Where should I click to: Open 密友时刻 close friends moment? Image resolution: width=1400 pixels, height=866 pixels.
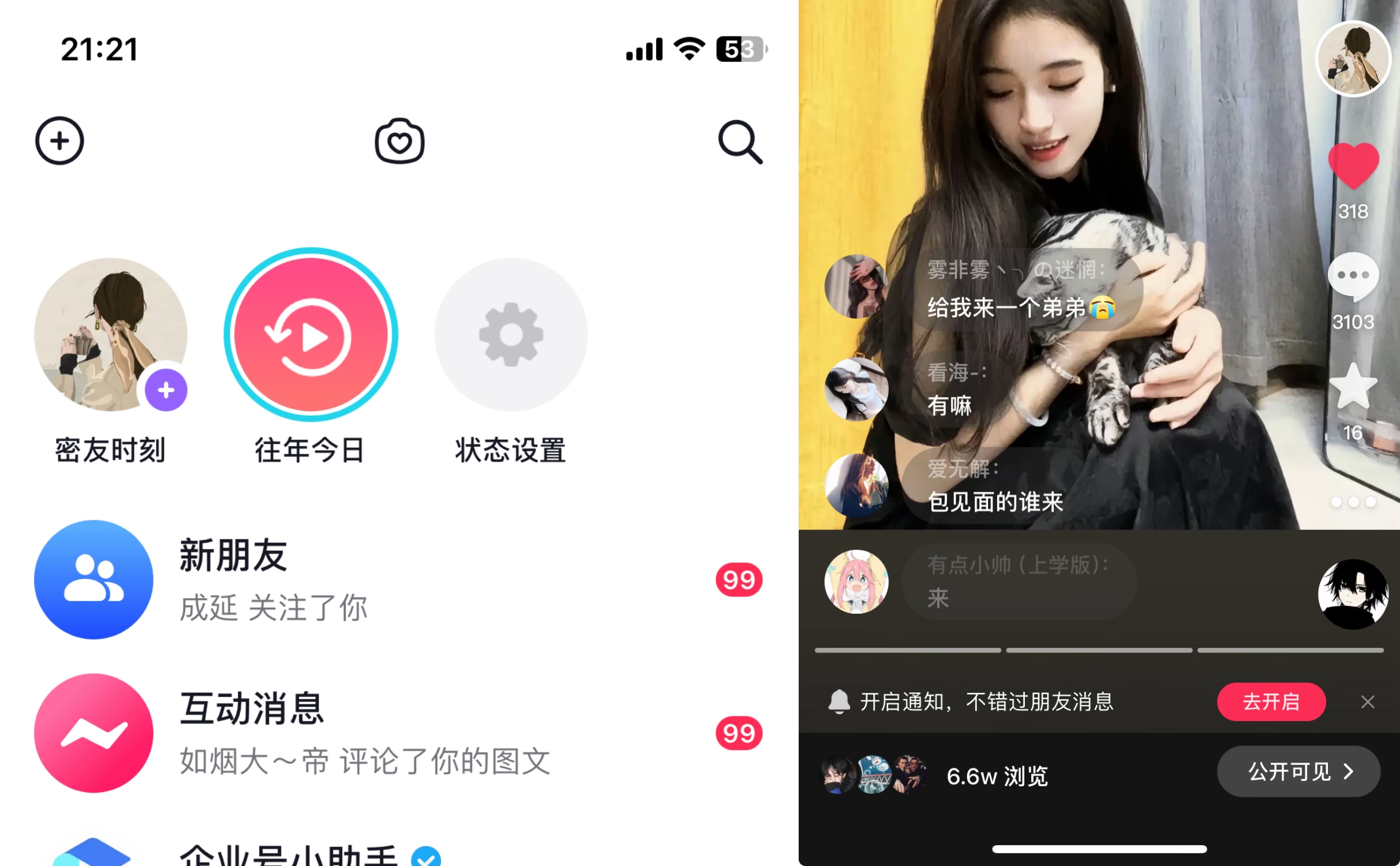click(110, 335)
